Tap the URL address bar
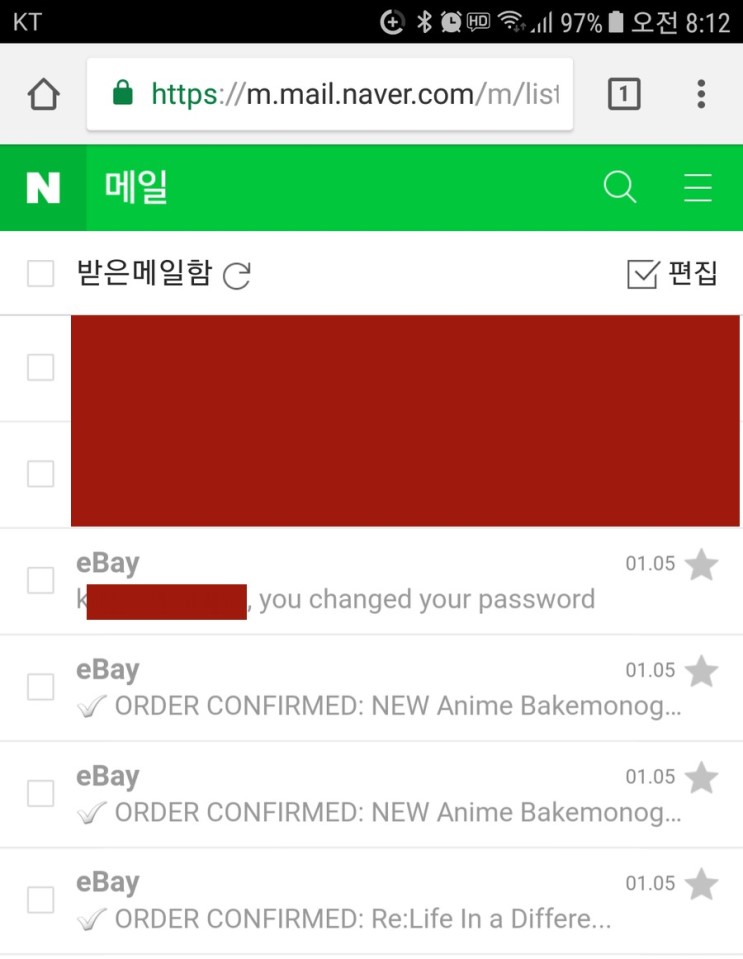The image size is (743, 959). pos(330,95)
